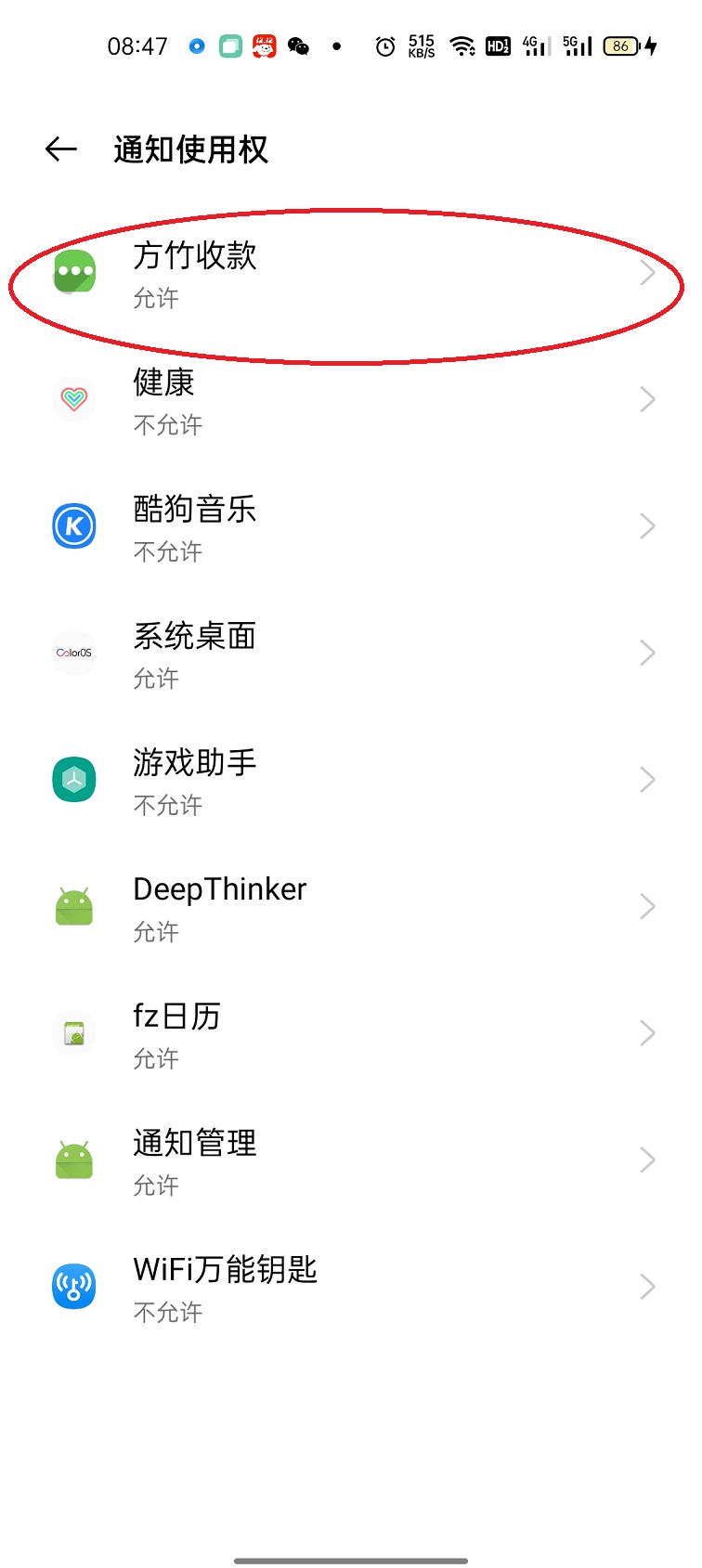Expand settings for 健康
The image size is (702, 1568).
[x=647, y=399]
